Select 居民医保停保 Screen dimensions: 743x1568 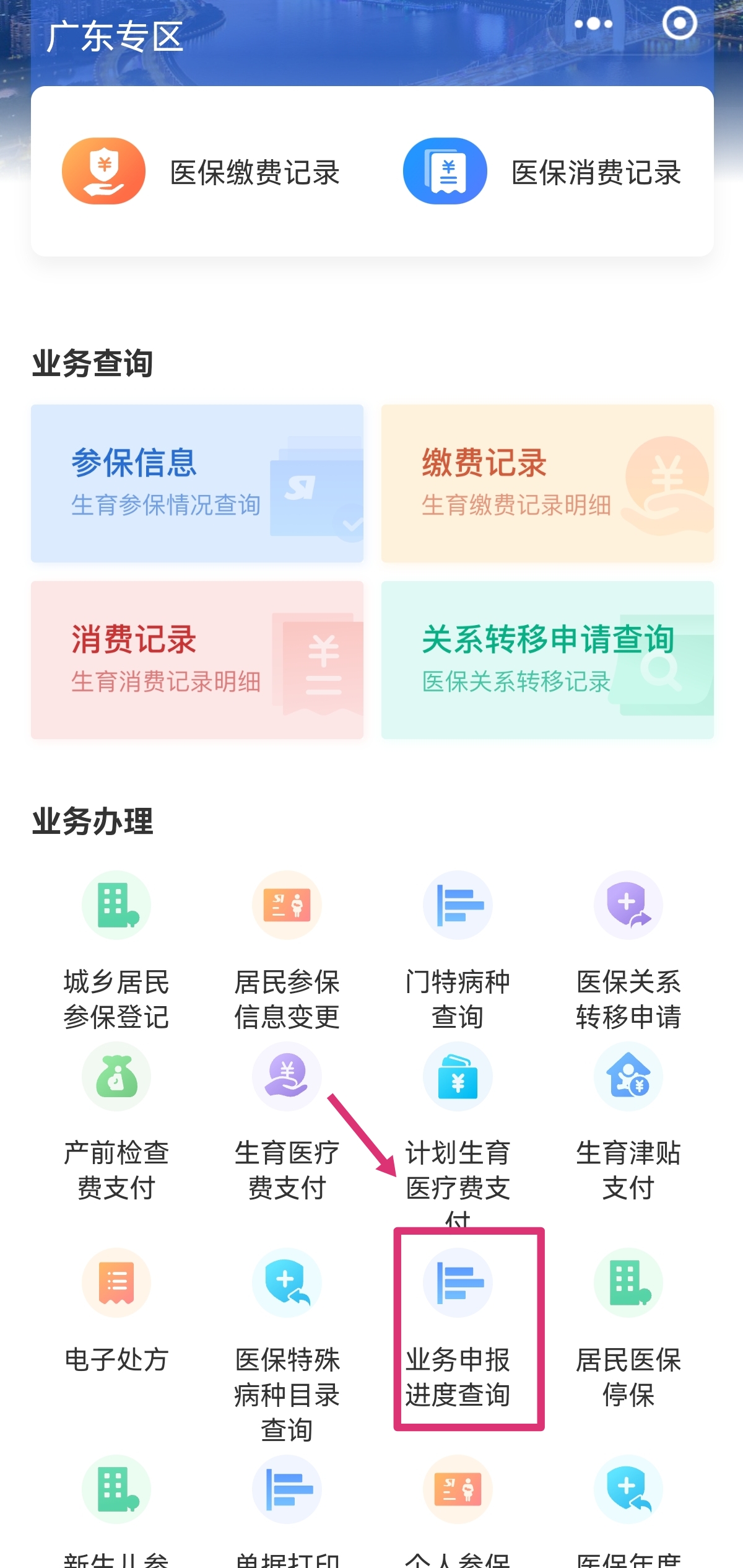[x=628, y=1326]
